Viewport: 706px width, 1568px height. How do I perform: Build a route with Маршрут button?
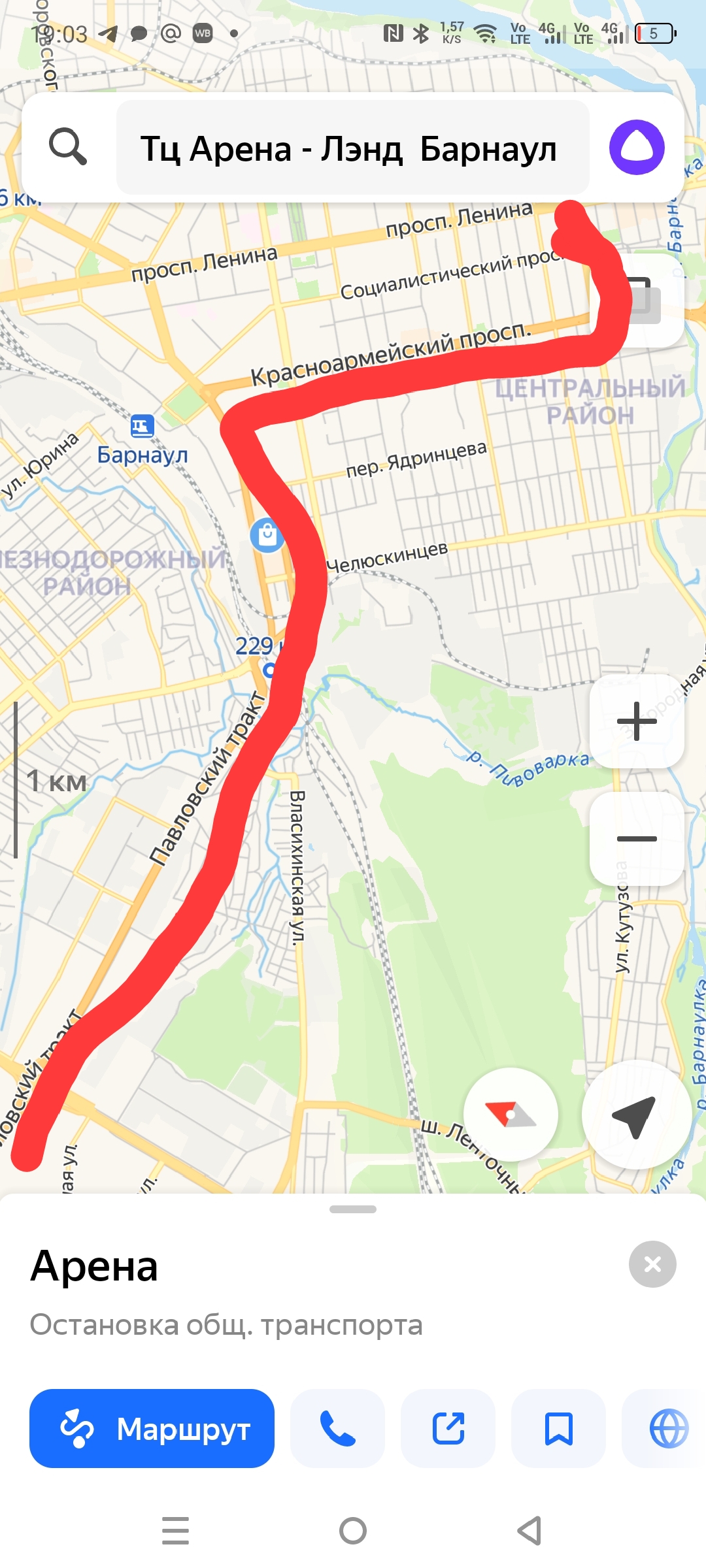point(152,1428)
